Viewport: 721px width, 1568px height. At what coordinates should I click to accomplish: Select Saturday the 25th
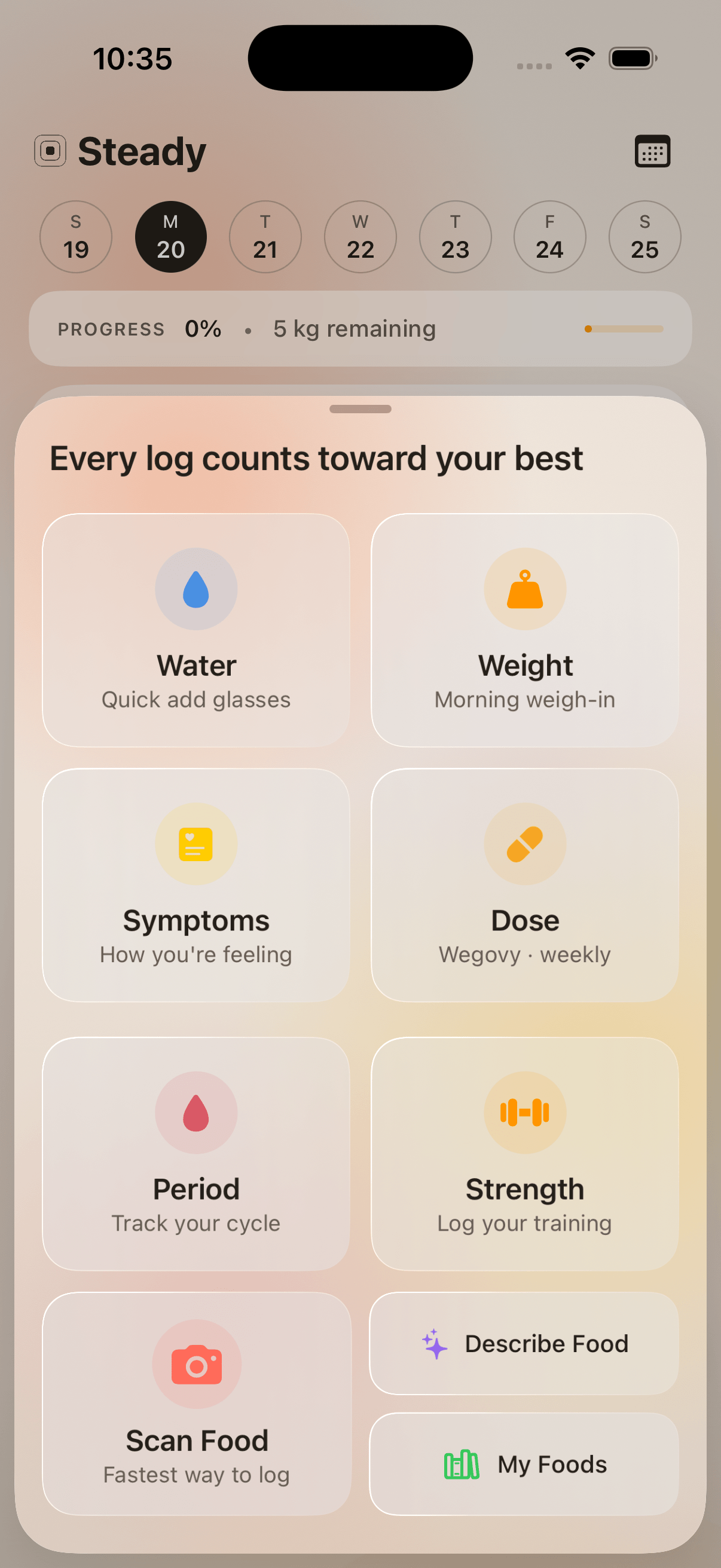tap(644, 237)
